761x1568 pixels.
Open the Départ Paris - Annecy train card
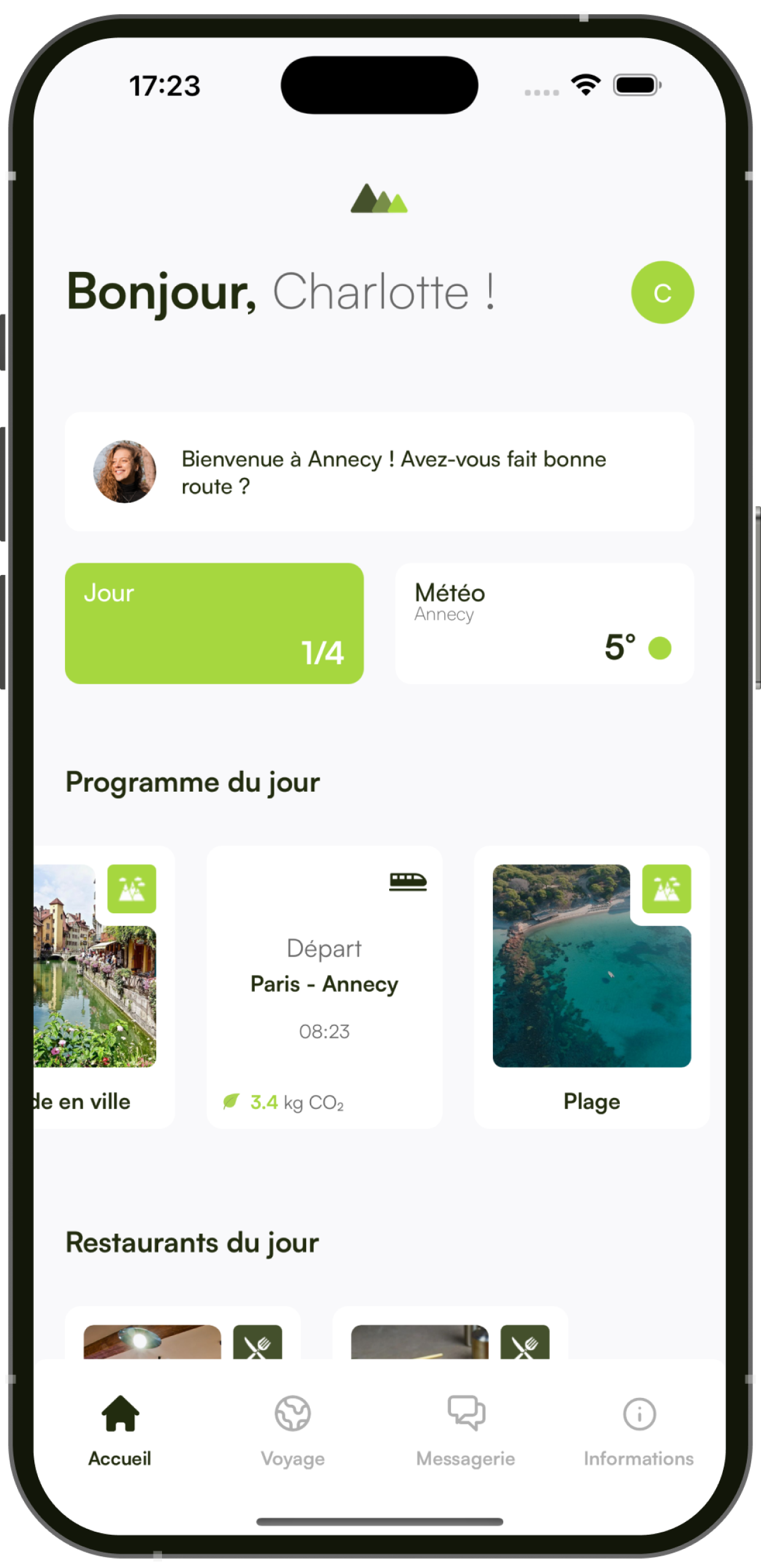(324, 987)
